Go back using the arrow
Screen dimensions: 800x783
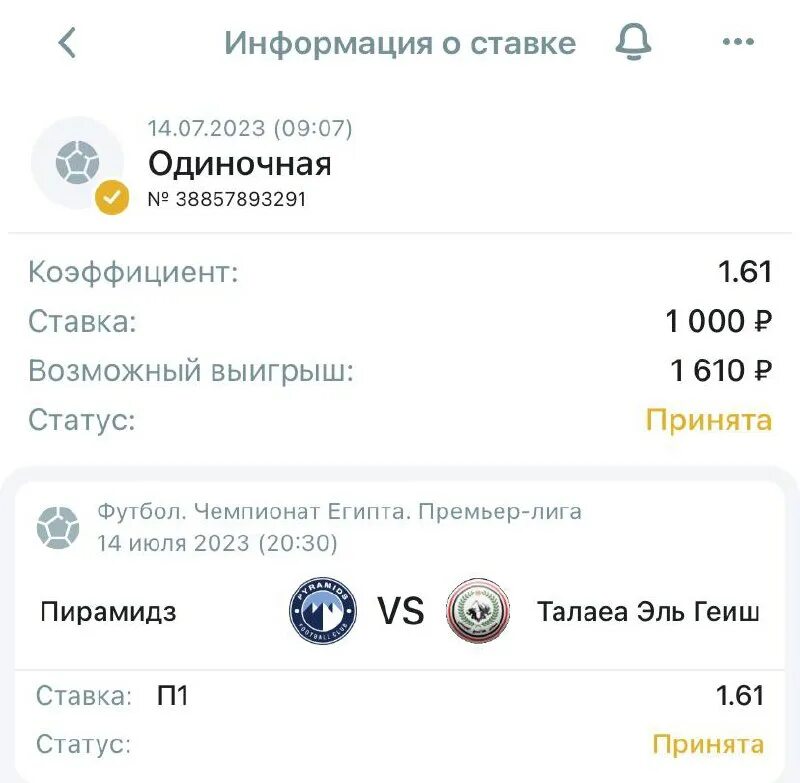pyautogui.click(x=67, y=42)
